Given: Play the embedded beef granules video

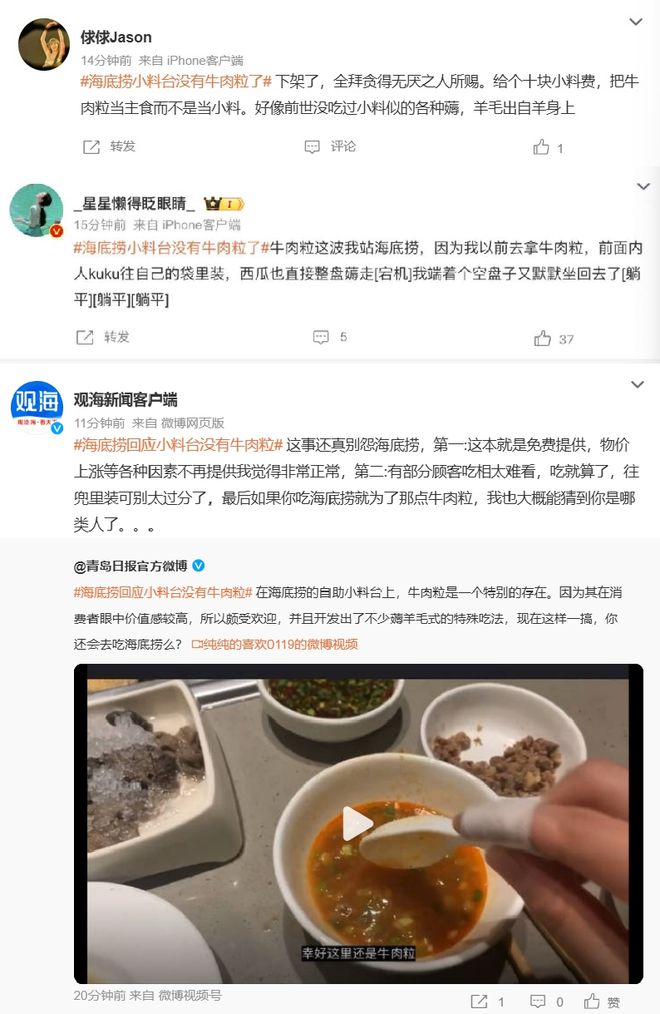Looking at the screenshot, I should coord(358,824).
